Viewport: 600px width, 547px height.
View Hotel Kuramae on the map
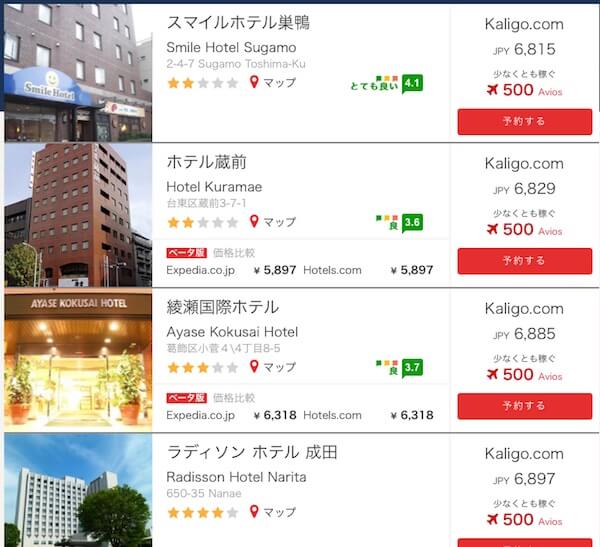[x=272, y=222]
